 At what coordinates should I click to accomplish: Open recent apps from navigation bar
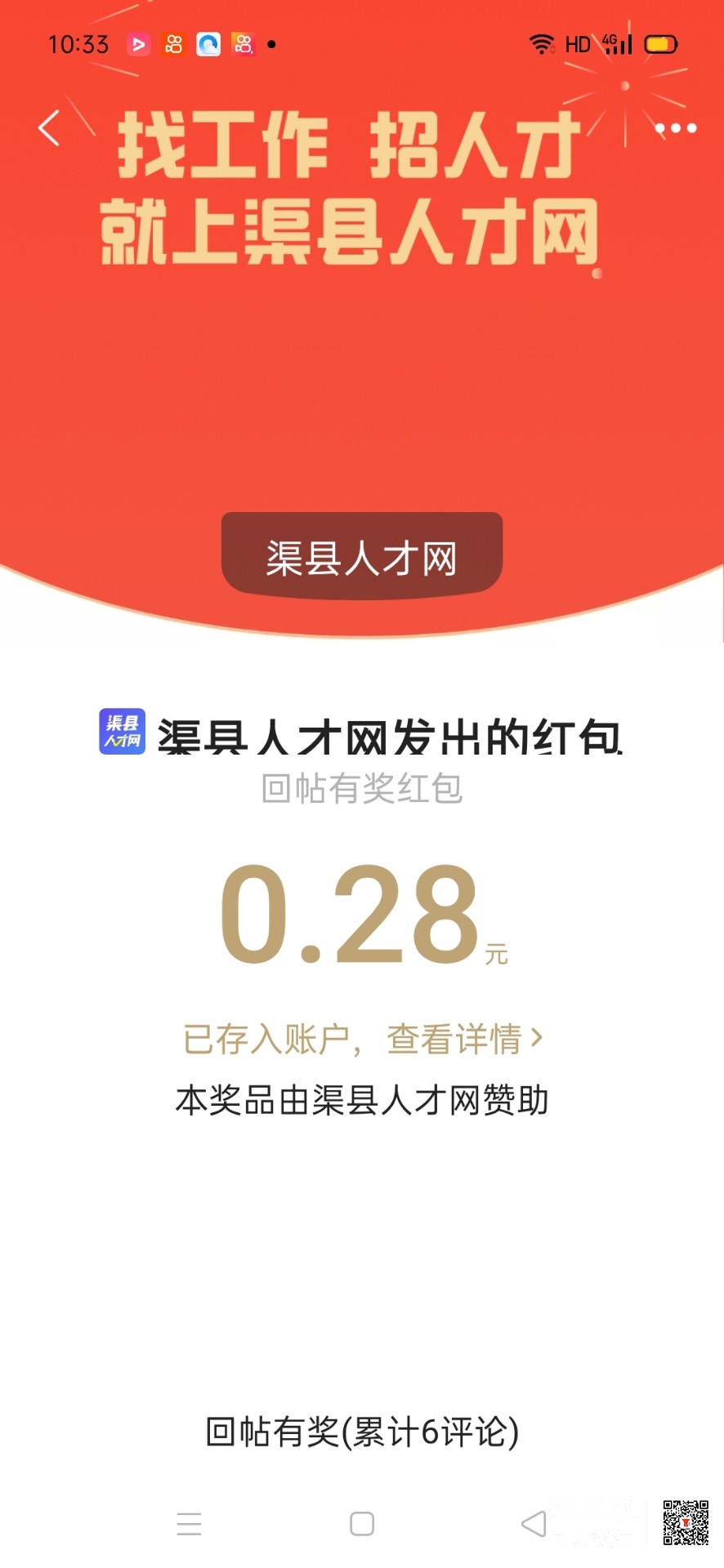pyautogui.click(x=189, y=1524)
